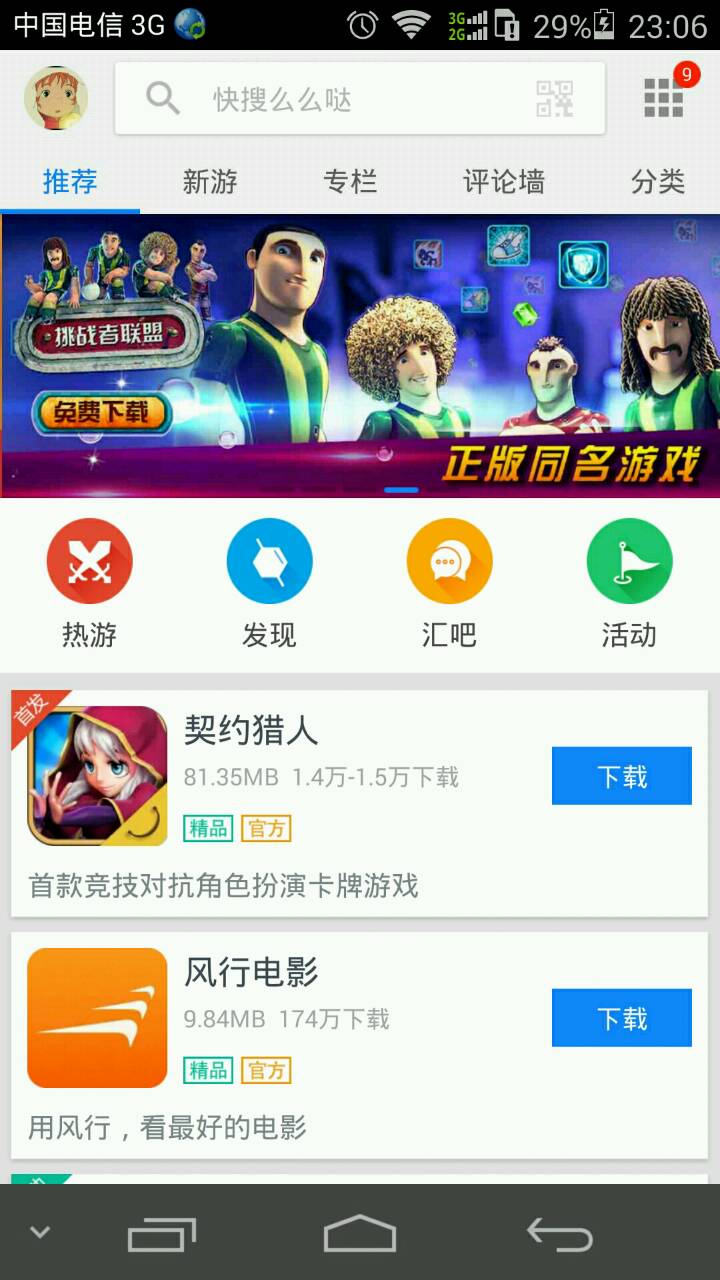Go back using the system back button
The height and width of the screenshot is (1280, 720).
pyautogui.click(x=560, y=1236)
